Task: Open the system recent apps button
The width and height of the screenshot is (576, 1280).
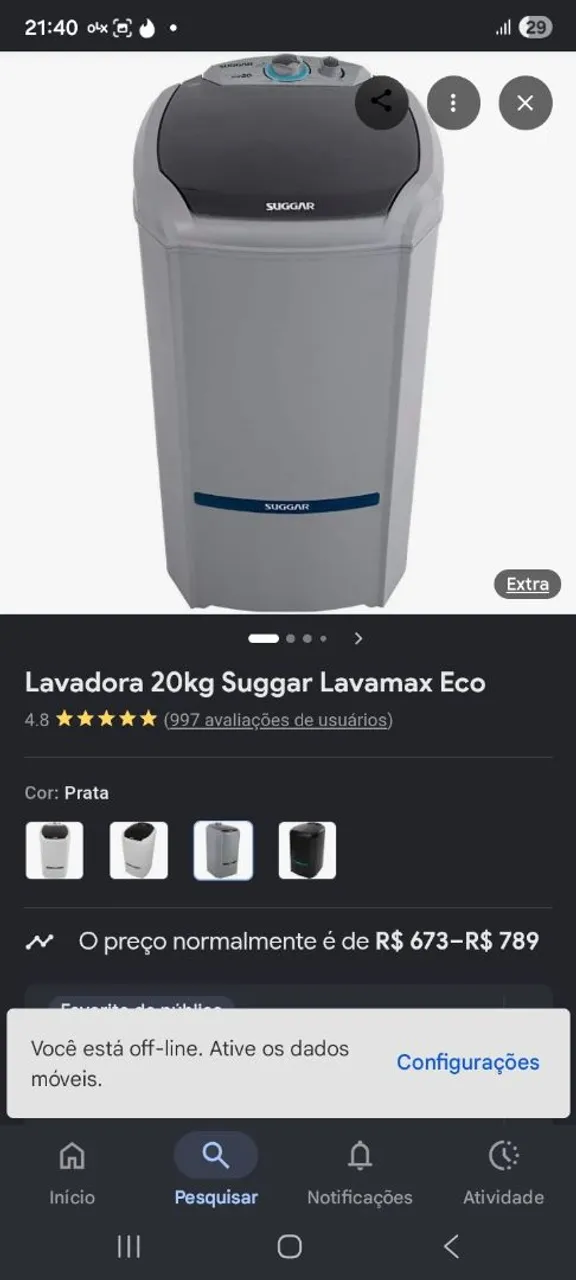Action: 128,1246
